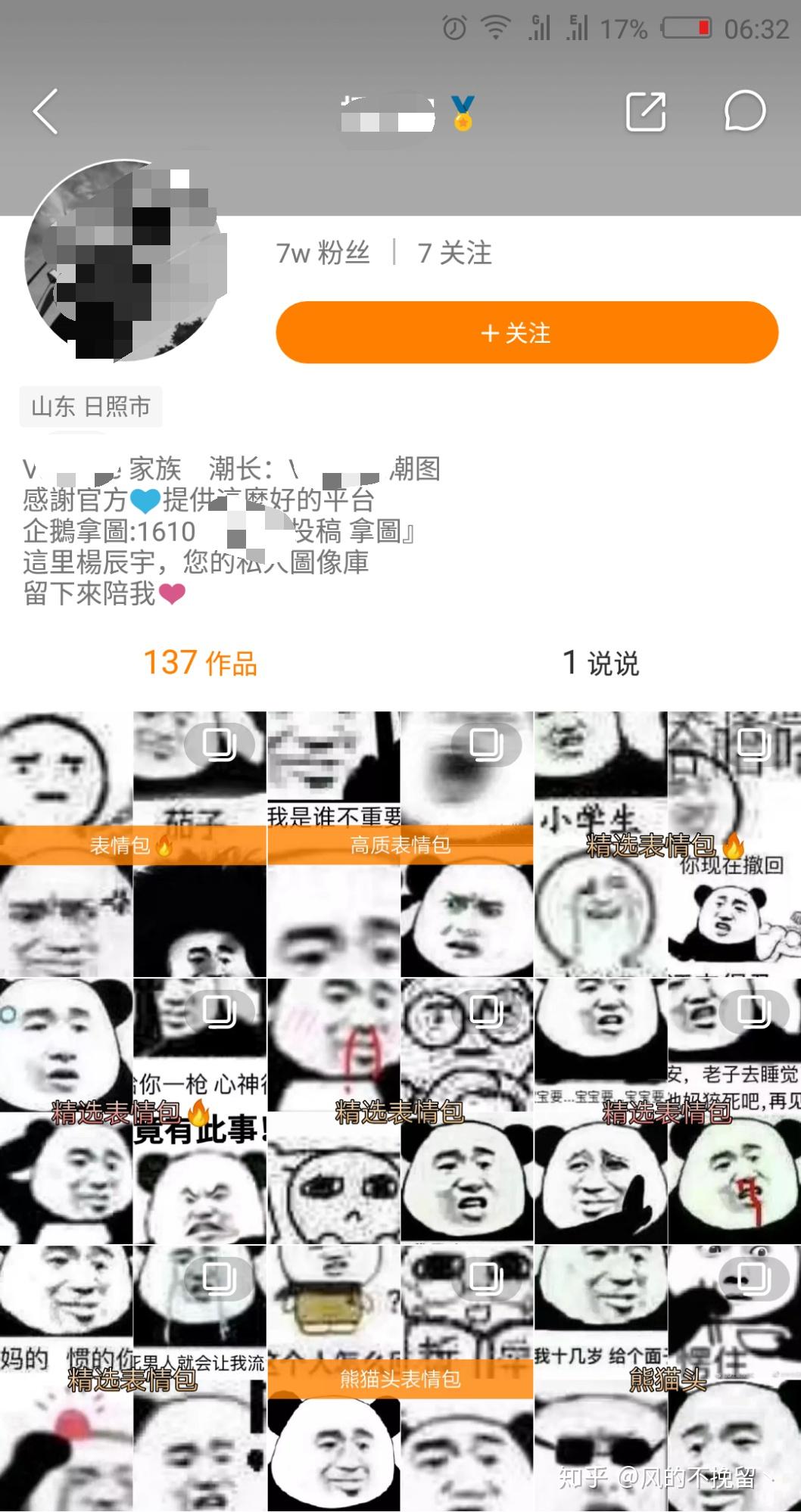The height and width of the screenshot is (1512, 801).
Task: Share this profile via share icon
Action: 645,112
